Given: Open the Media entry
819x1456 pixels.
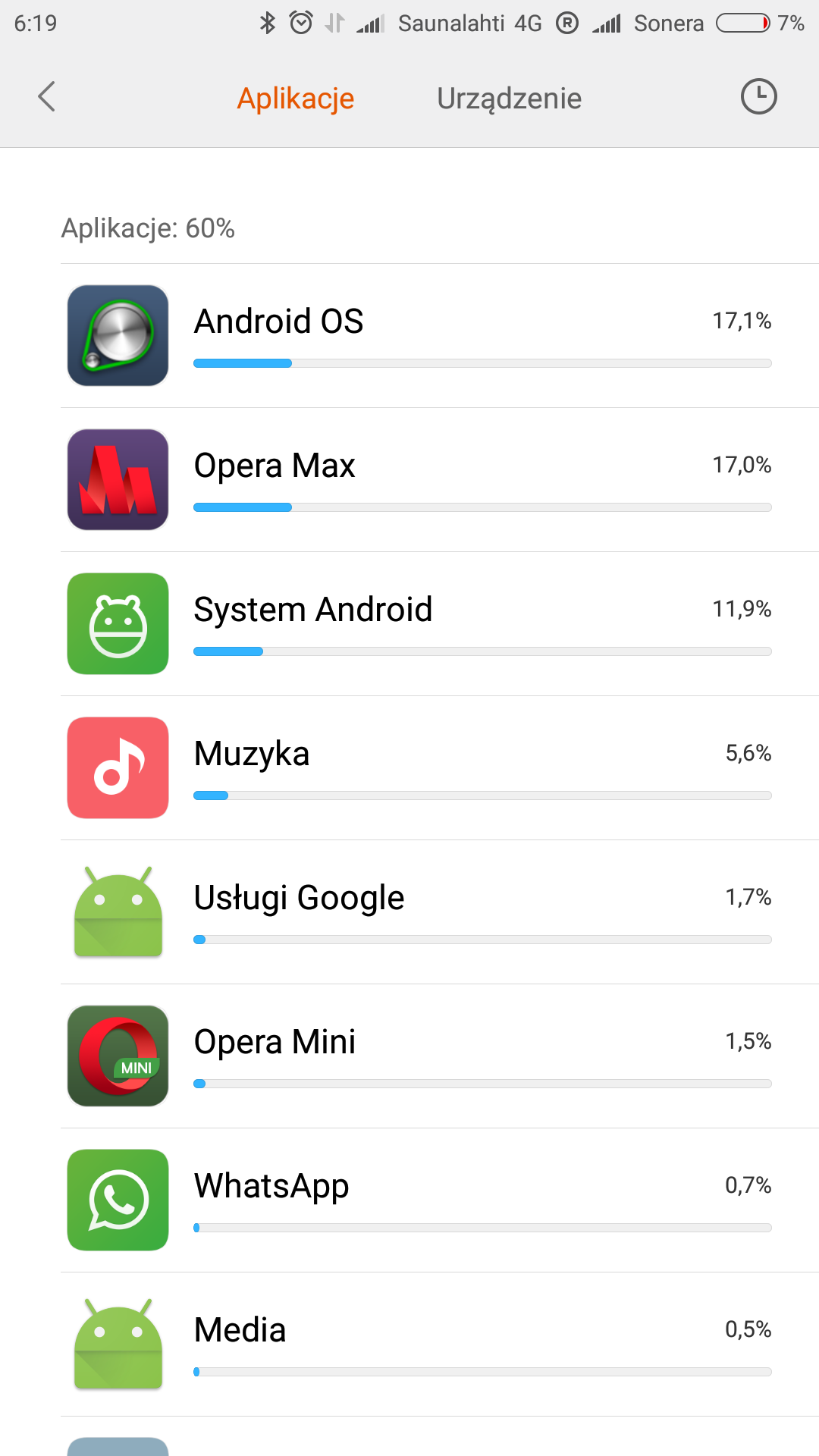Looking at the screenshot, I should point(440,1345).
